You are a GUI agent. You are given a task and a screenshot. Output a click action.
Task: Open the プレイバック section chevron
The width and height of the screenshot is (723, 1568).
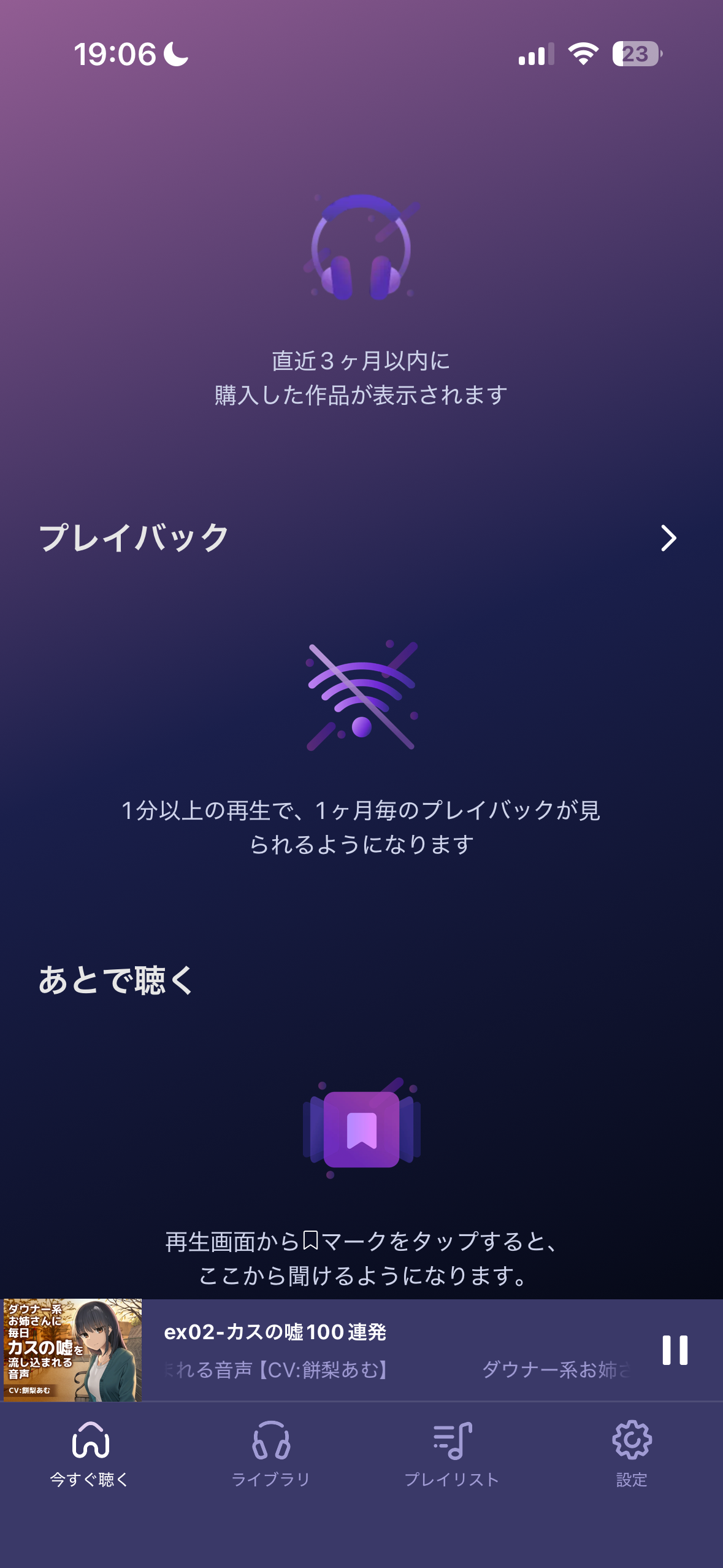click(x=668, y=538)
